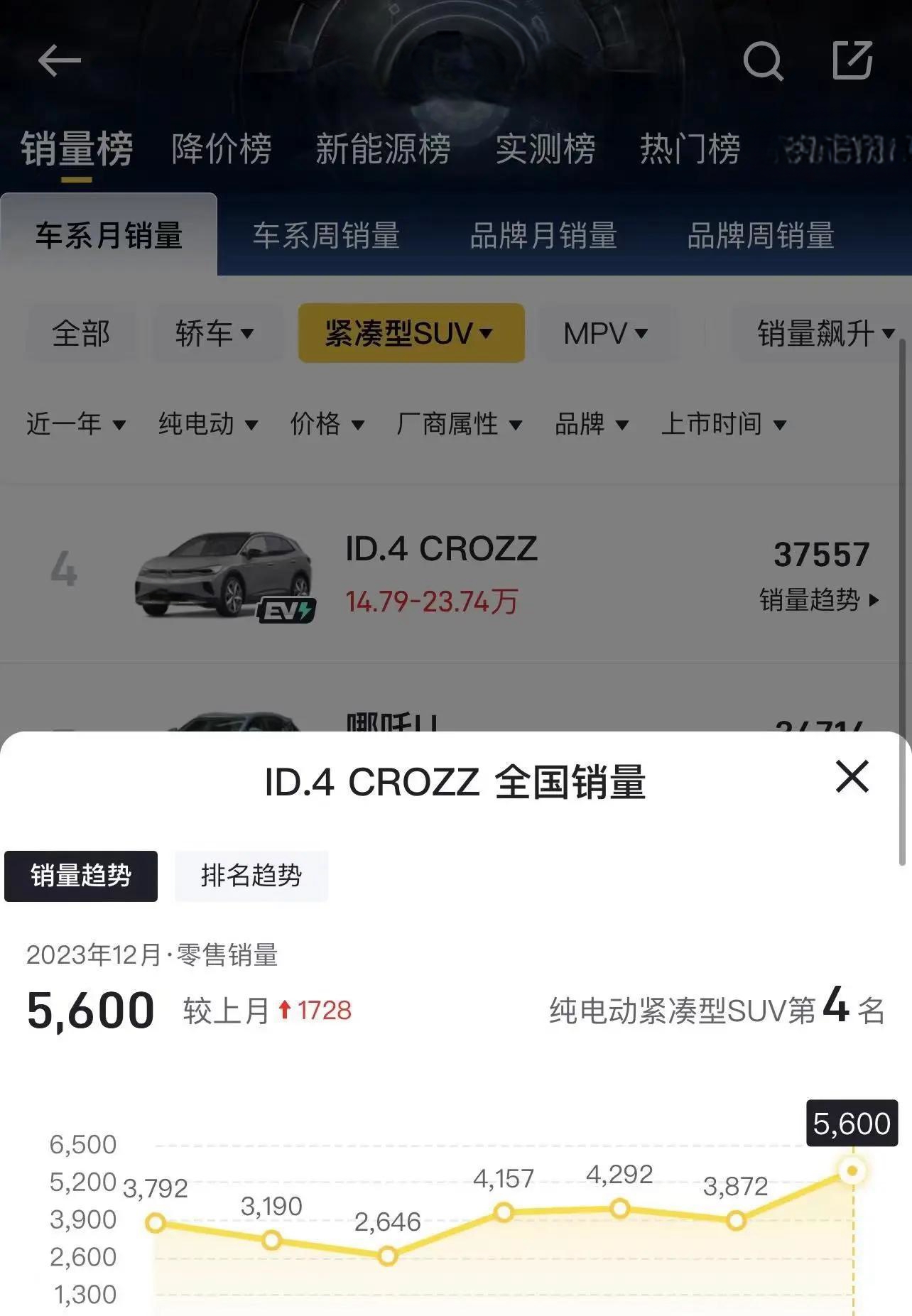Open the search icon
This screenshot has height=1316, width=912.
tap(763, 60)
